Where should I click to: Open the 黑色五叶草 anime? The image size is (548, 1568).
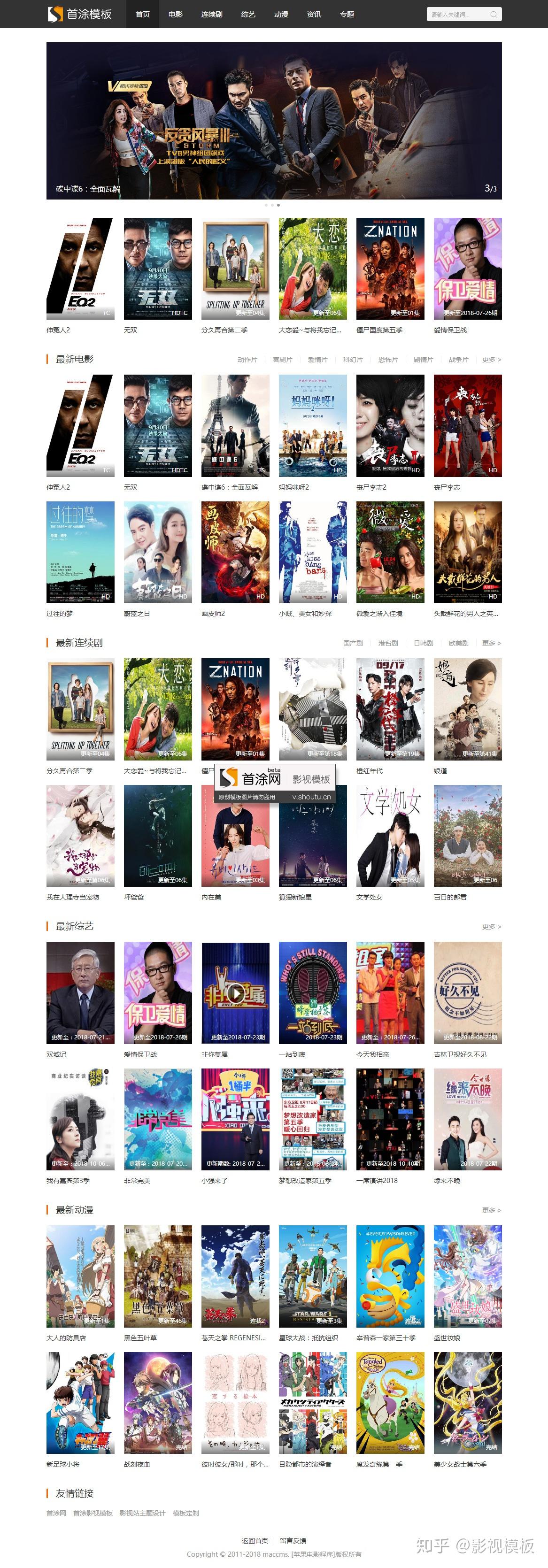tap(158, 1276)
